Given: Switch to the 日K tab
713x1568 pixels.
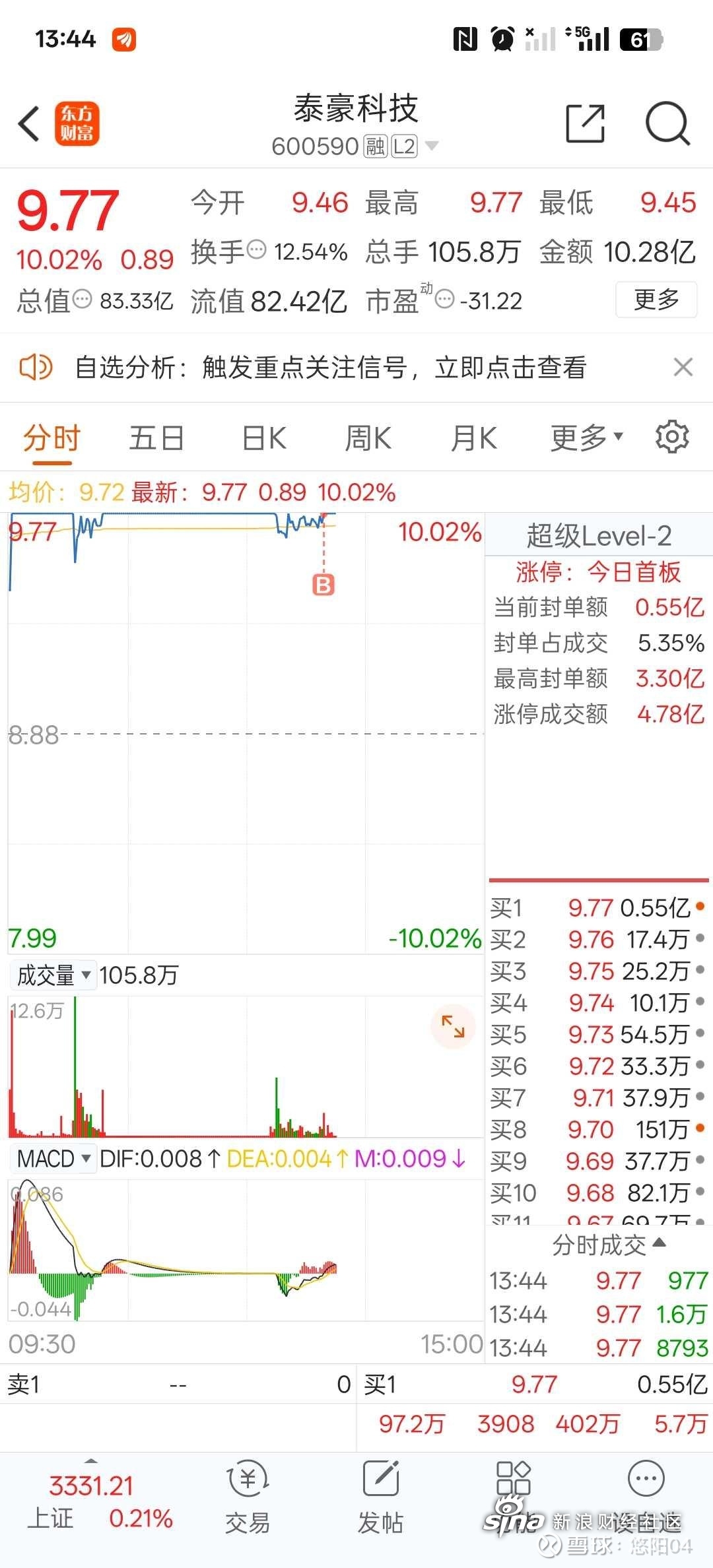Looking at the screenshot, I should pyautogui.click(x=264, y=438).
